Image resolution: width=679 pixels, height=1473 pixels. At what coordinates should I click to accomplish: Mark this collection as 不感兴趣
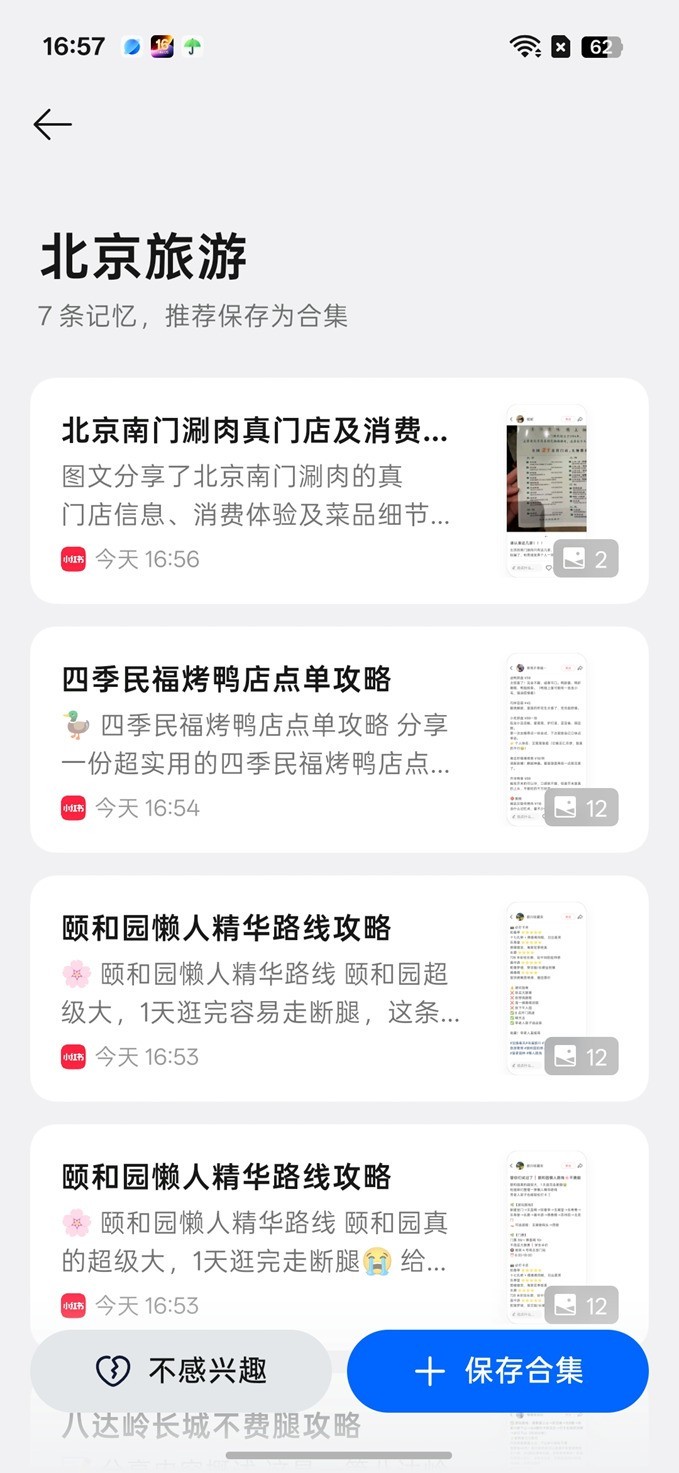(x=181, y=1370)
